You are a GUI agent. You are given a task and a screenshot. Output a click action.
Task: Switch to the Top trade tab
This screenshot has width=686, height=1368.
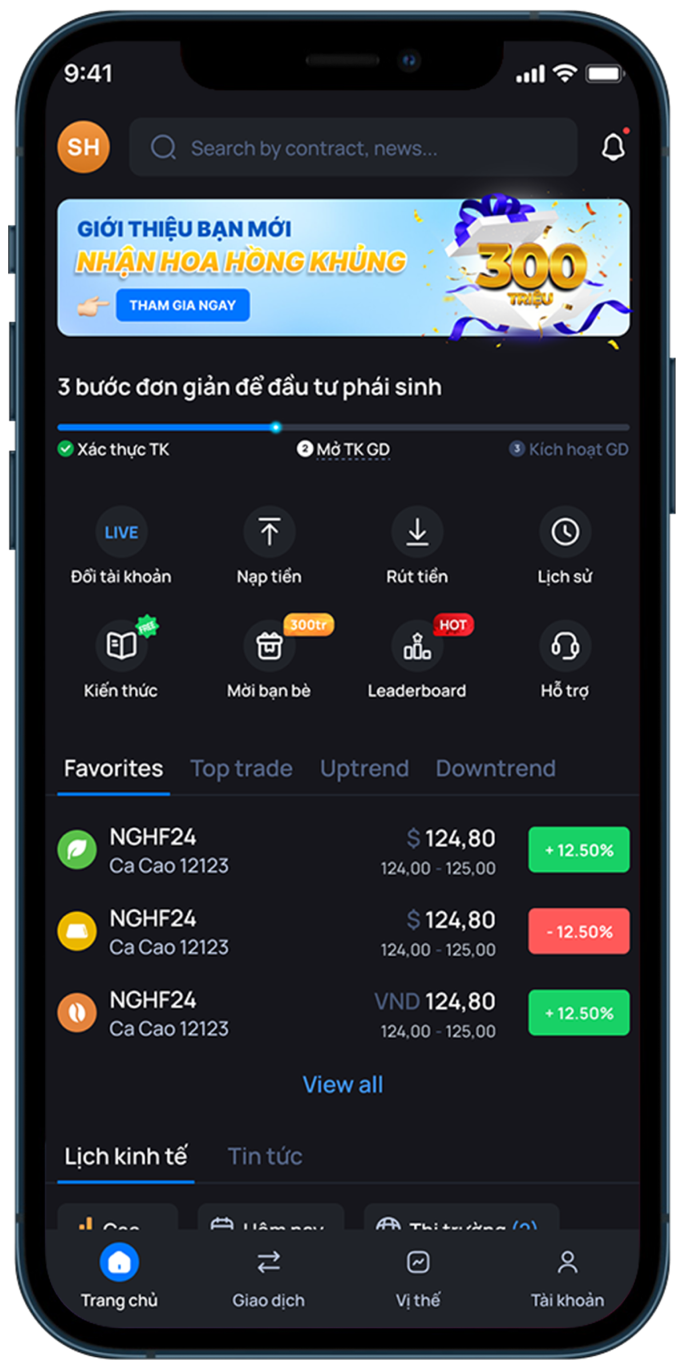[x=241, y=768]
